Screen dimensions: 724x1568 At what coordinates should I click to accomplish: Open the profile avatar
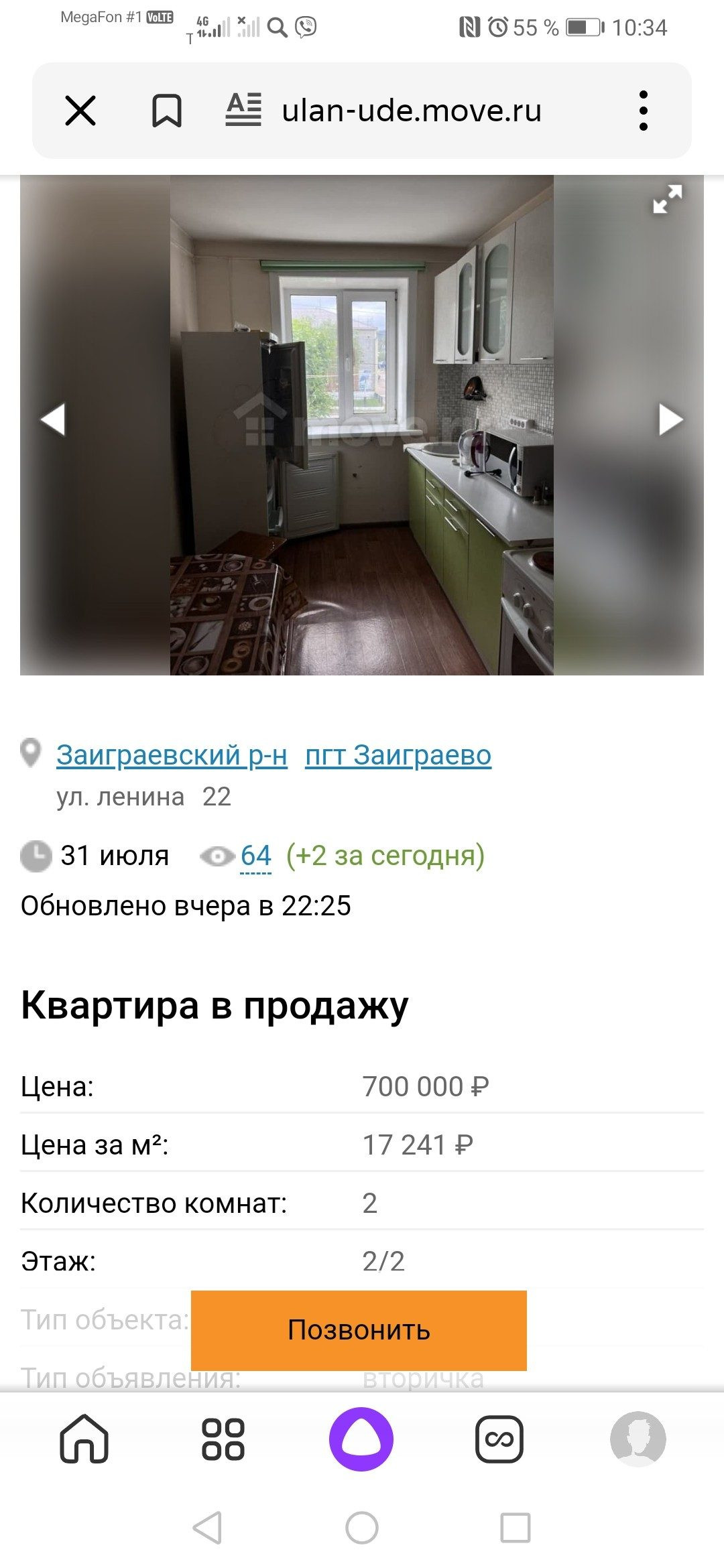pyautogui.click(x=638, y=1439)
